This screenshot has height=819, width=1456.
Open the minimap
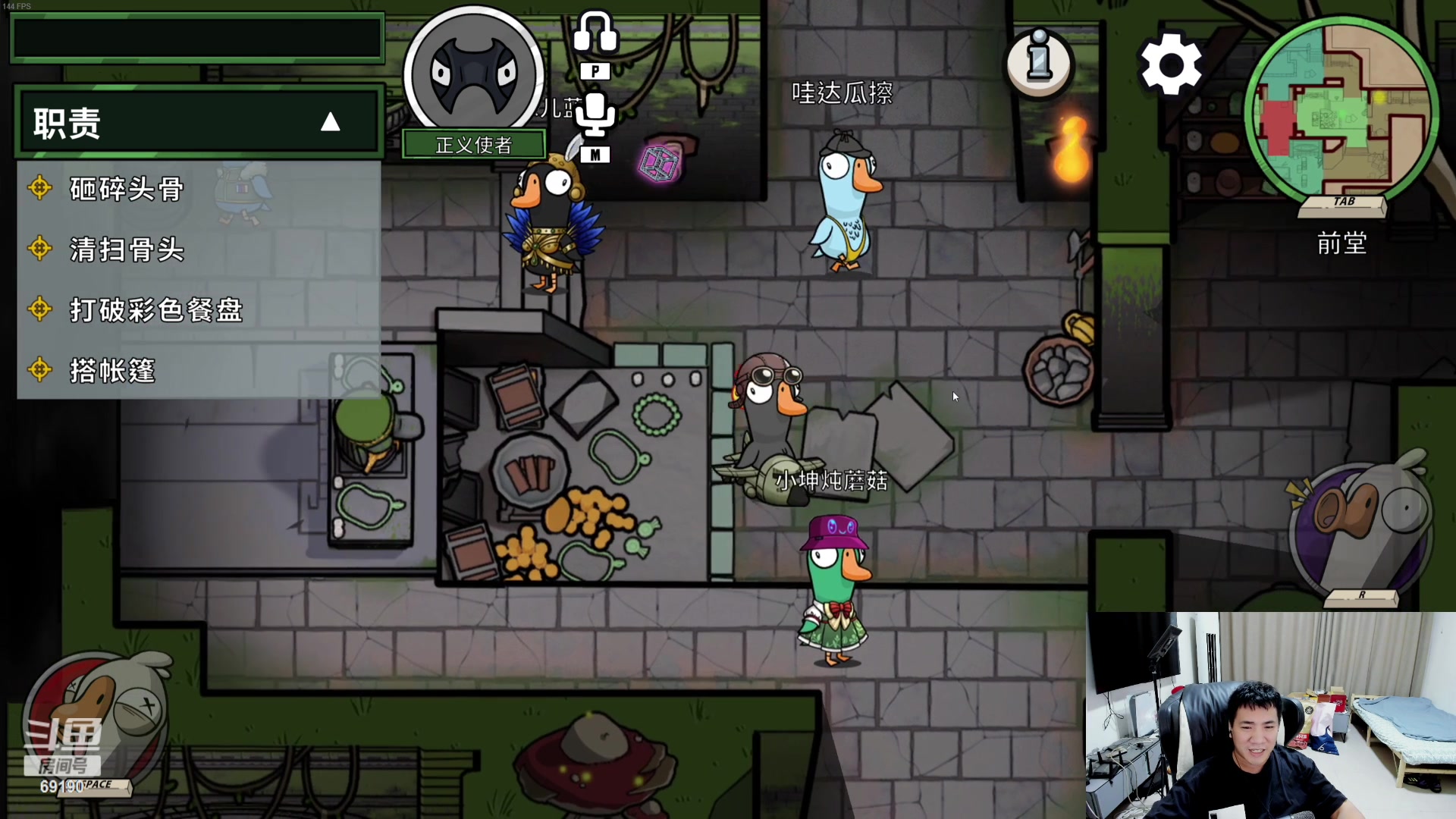[1341, 110]
